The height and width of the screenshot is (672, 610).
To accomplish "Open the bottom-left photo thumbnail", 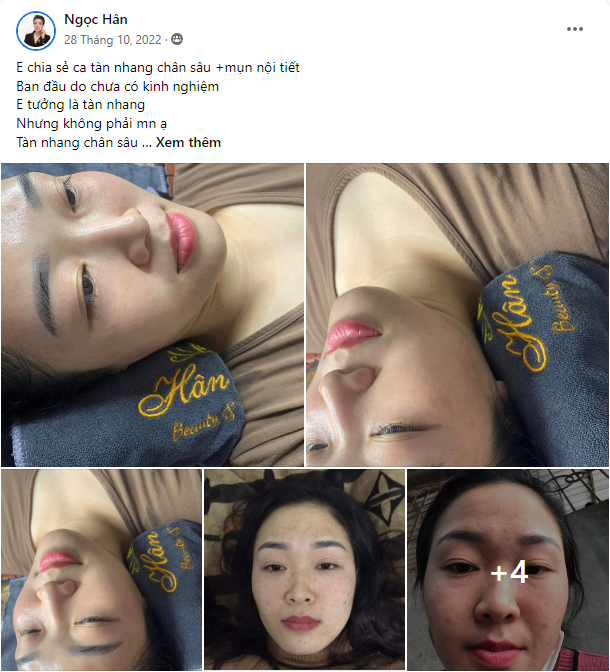I will click(x=101, y=569).
